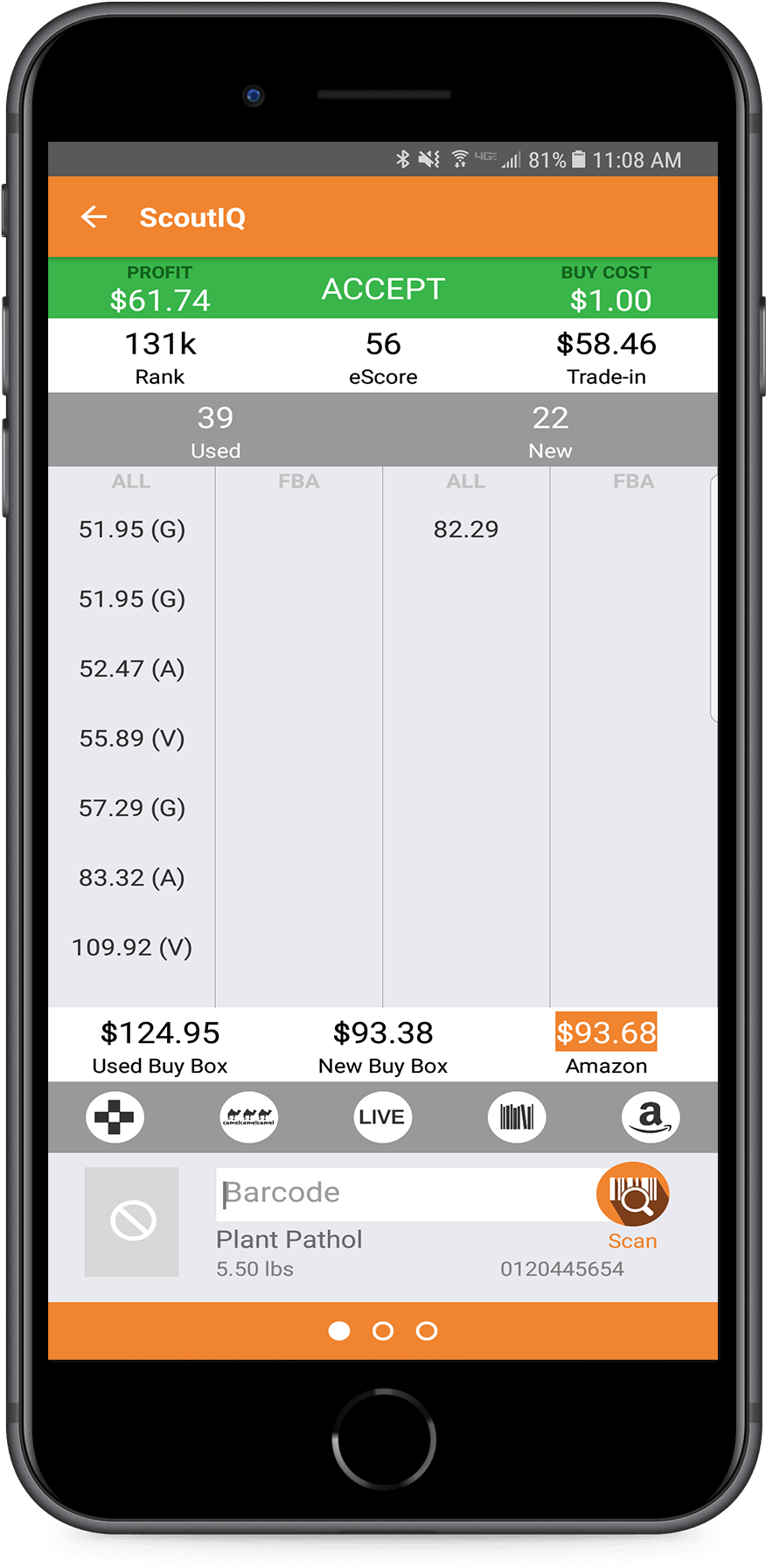Toggle to the Used offers view
Viewport: 766px width, 1568px height.
point(215,430)
